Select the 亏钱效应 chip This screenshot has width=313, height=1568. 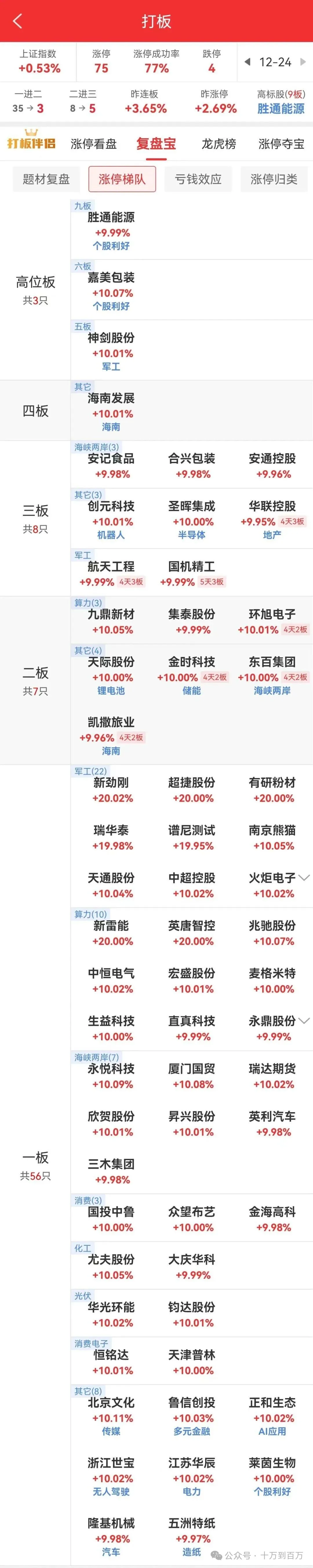pos(198,179)
